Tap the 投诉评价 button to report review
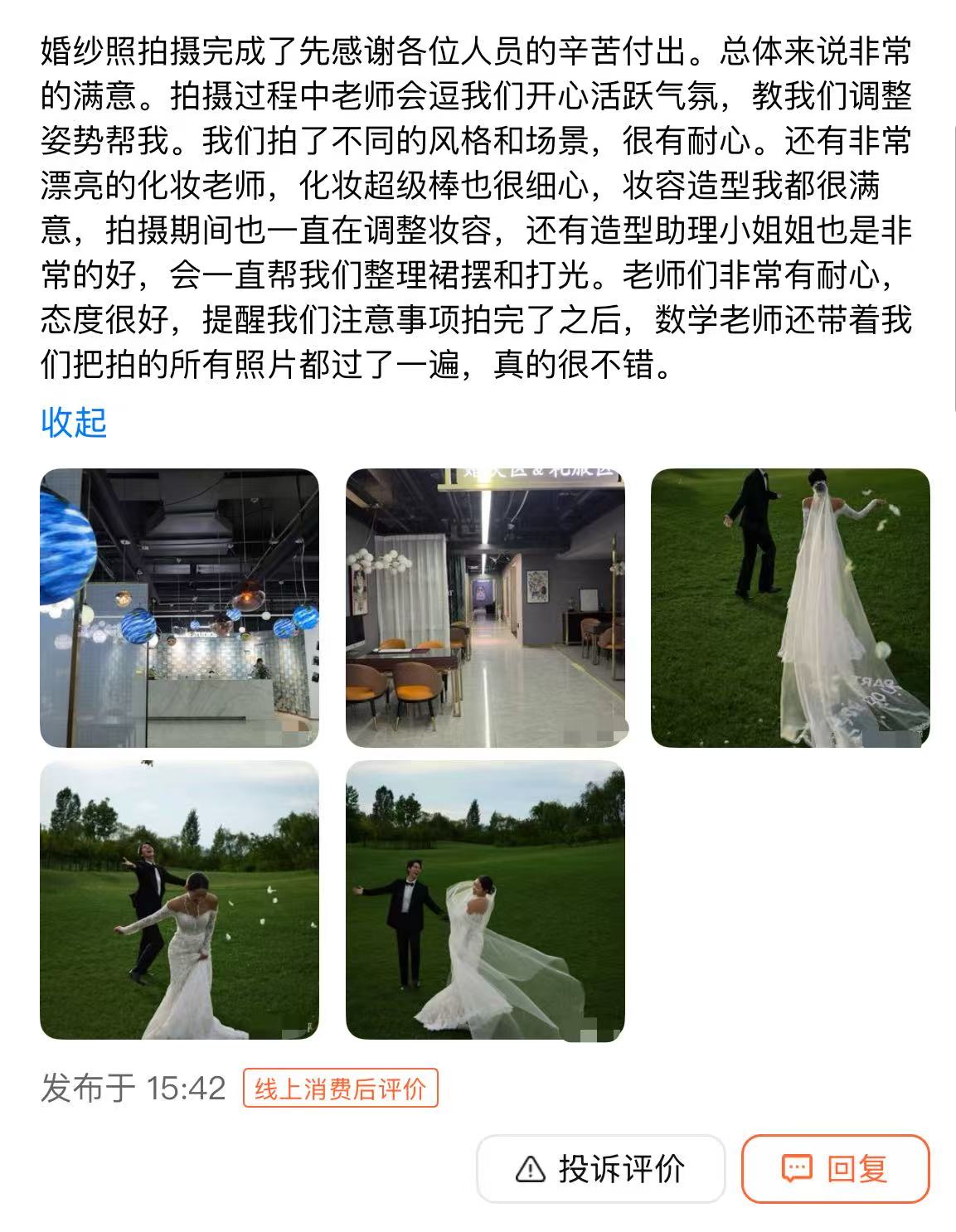The height and width of the screenshot is (1232, 956). (x=601, y=1169)
